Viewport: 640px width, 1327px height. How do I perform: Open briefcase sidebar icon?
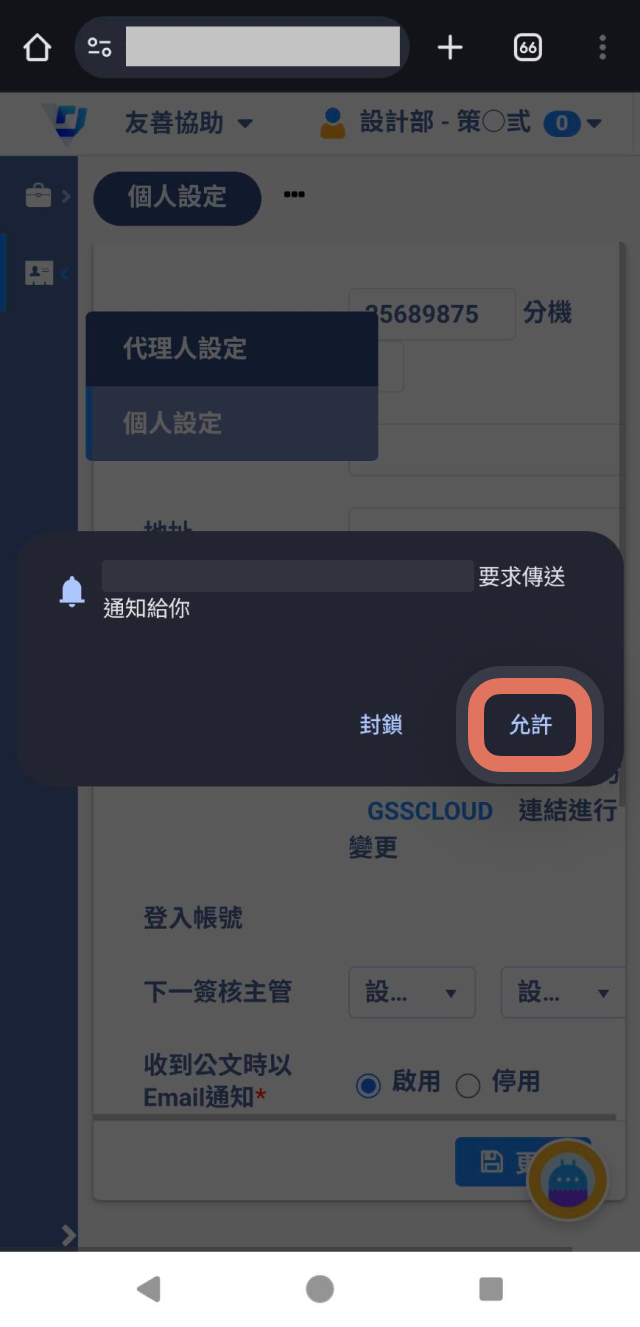[38, 196]
